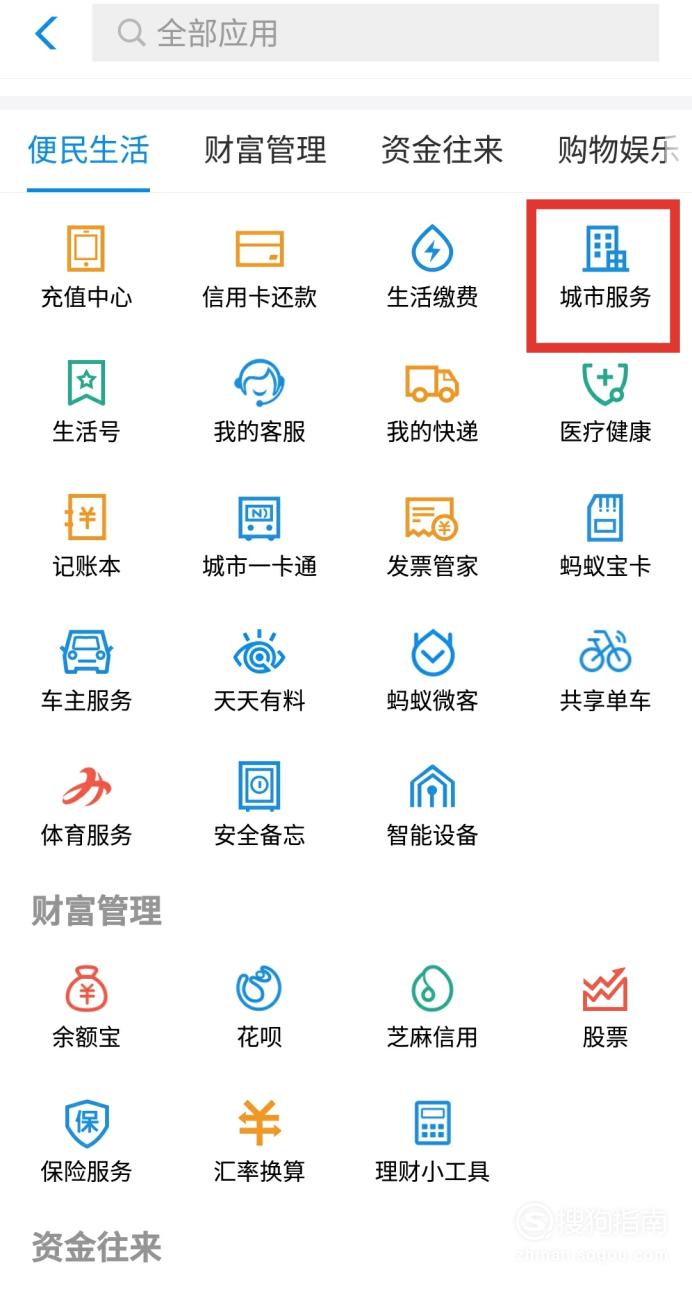Switch to the 资金往来 tab
Viewport: 692px width, 1289px height.
(441, 150)
